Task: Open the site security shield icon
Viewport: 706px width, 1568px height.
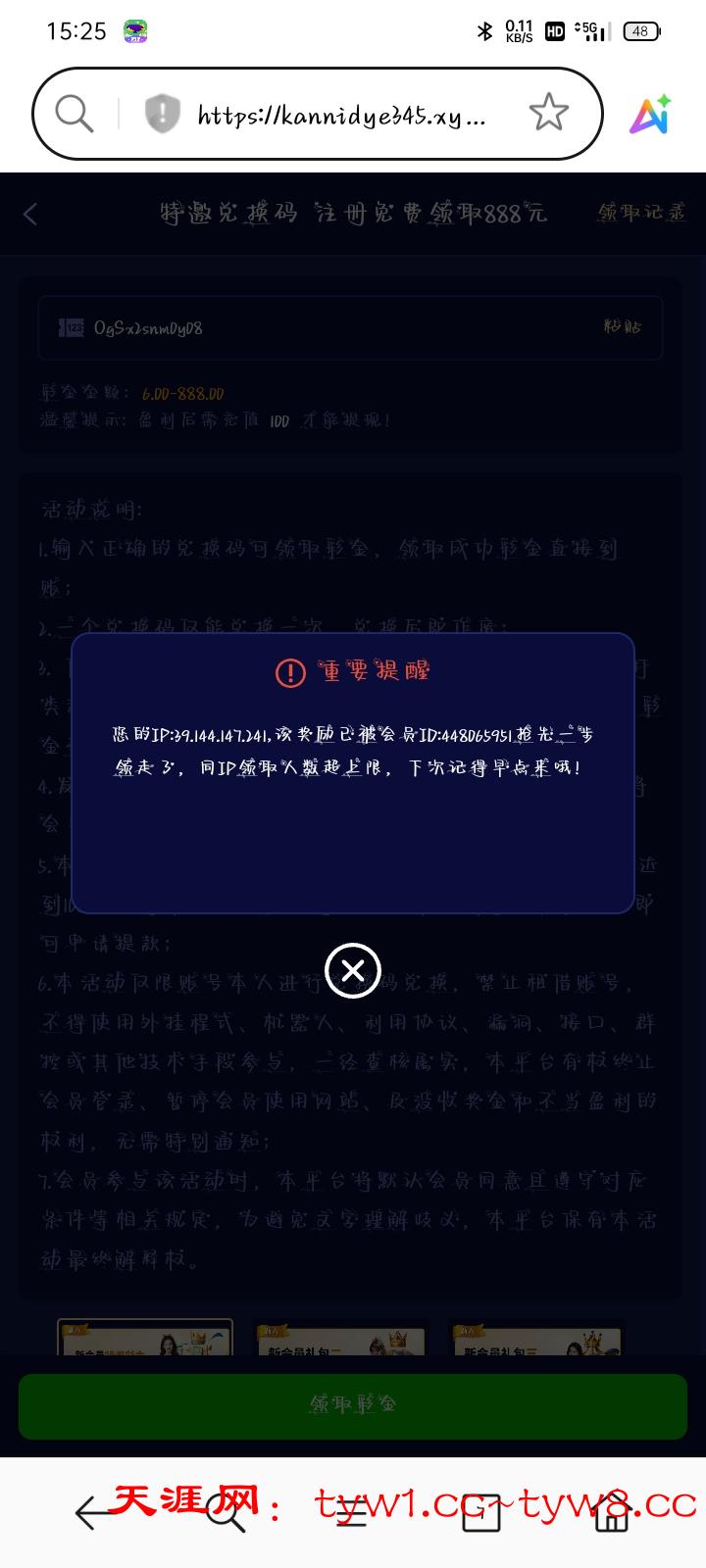Action: point(162,114)
